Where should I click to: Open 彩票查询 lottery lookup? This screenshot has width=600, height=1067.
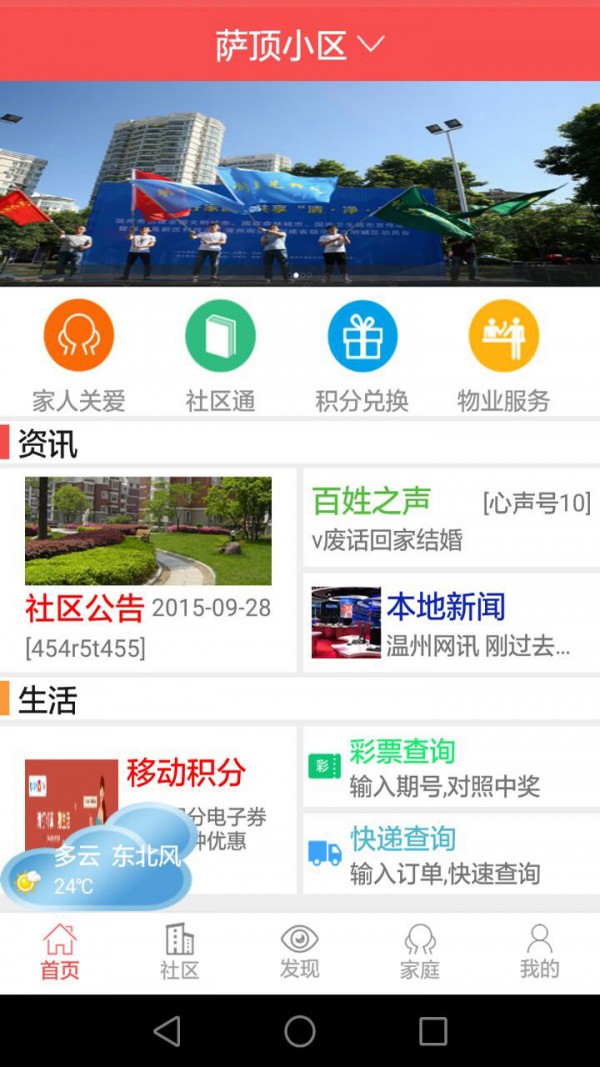click(450, 767)
